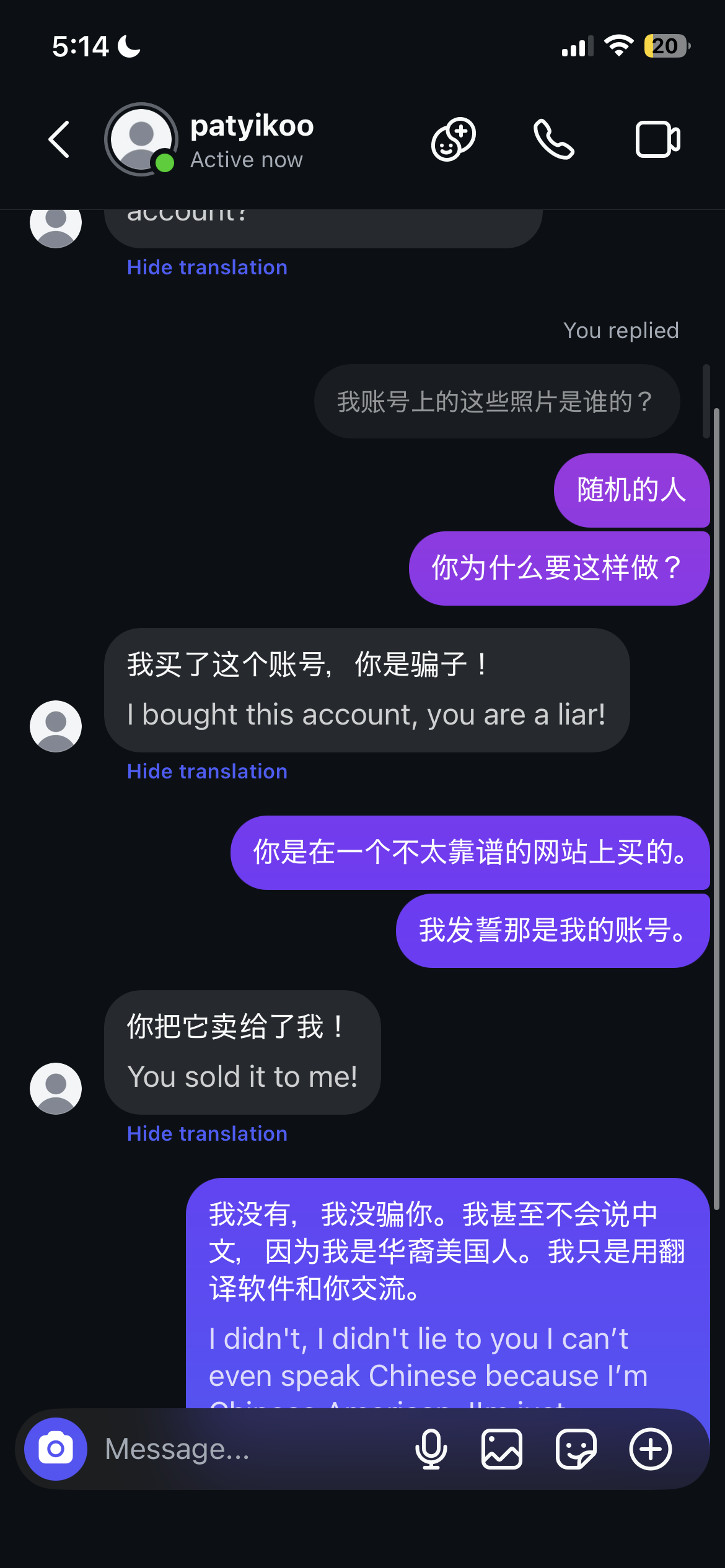The height and width of the screenshot is (1568, 725).
Task: Open patyikoo's profile from the header
Action: click(x=252, y=140)
